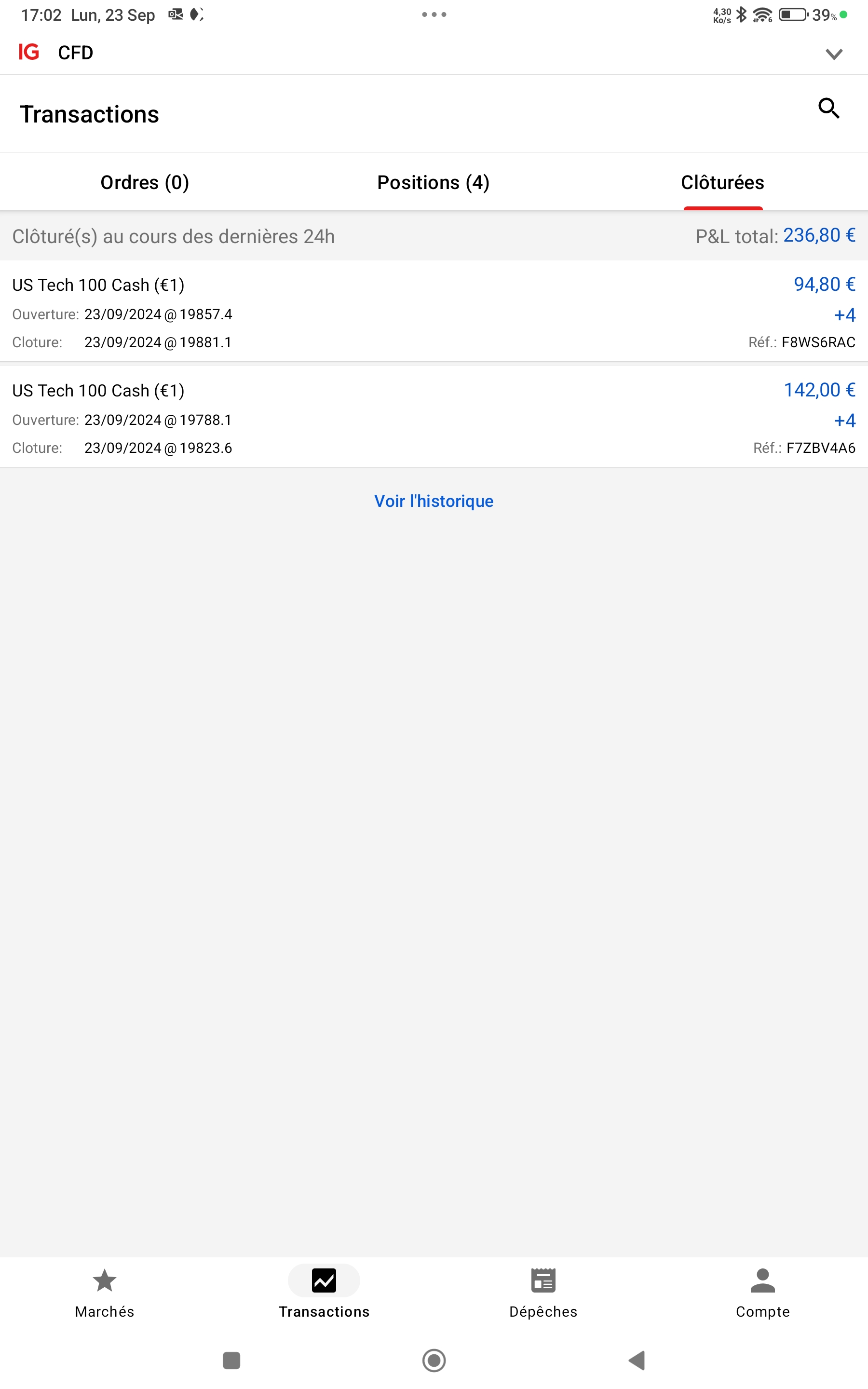868x1389 pixels.
Task: Open closed trade with ref F8WS6RAC
Action: tap(434, 312)
